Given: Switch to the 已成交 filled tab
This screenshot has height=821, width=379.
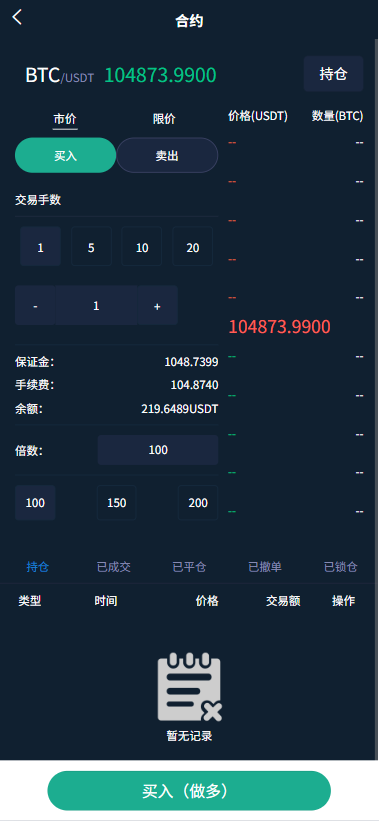Looking at the screenshot, I should click(114, 567).
